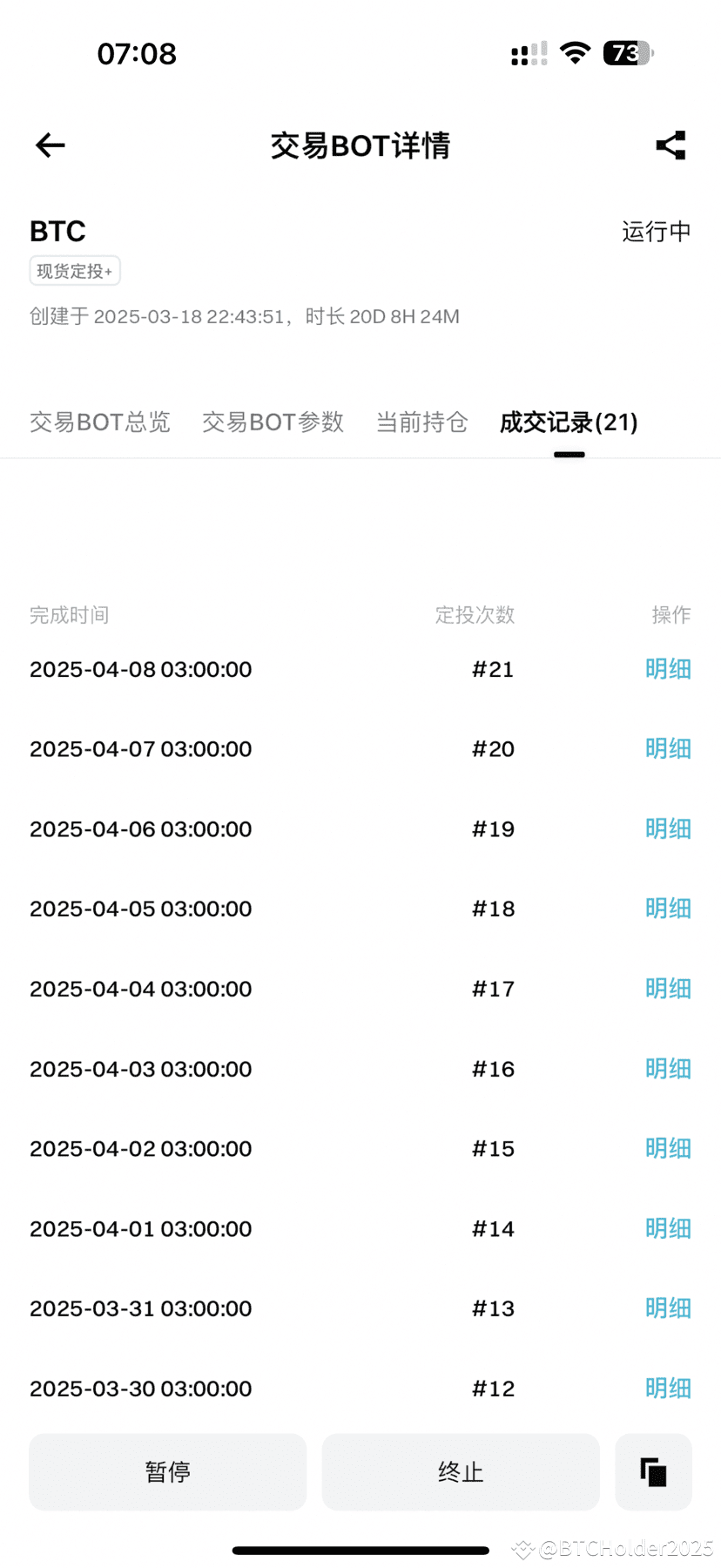721x1568 pixels.
Task: Open the 交易BOT参数 tab
Action: tap(273, 422)
